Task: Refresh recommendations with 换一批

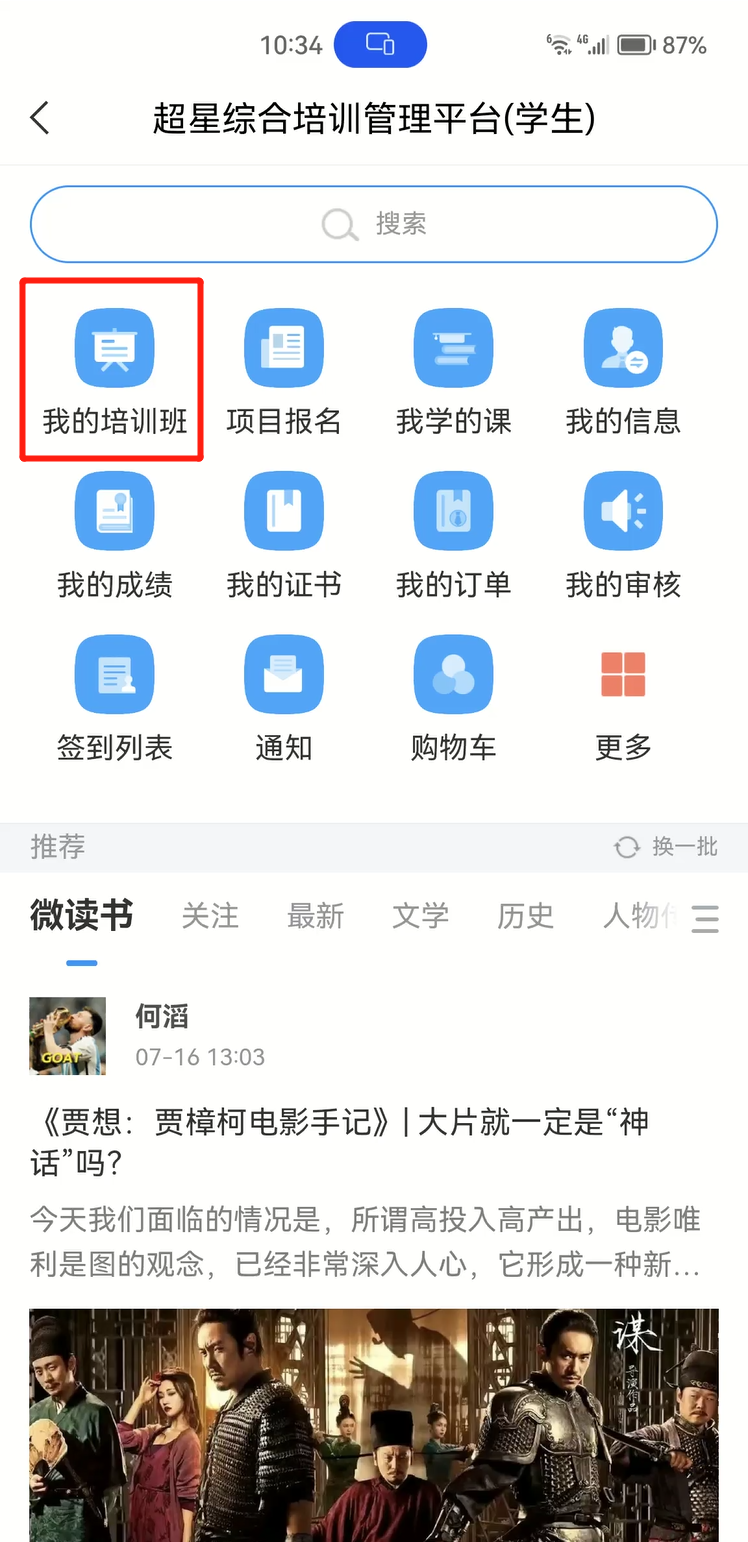Action: [x=666, y=847]
